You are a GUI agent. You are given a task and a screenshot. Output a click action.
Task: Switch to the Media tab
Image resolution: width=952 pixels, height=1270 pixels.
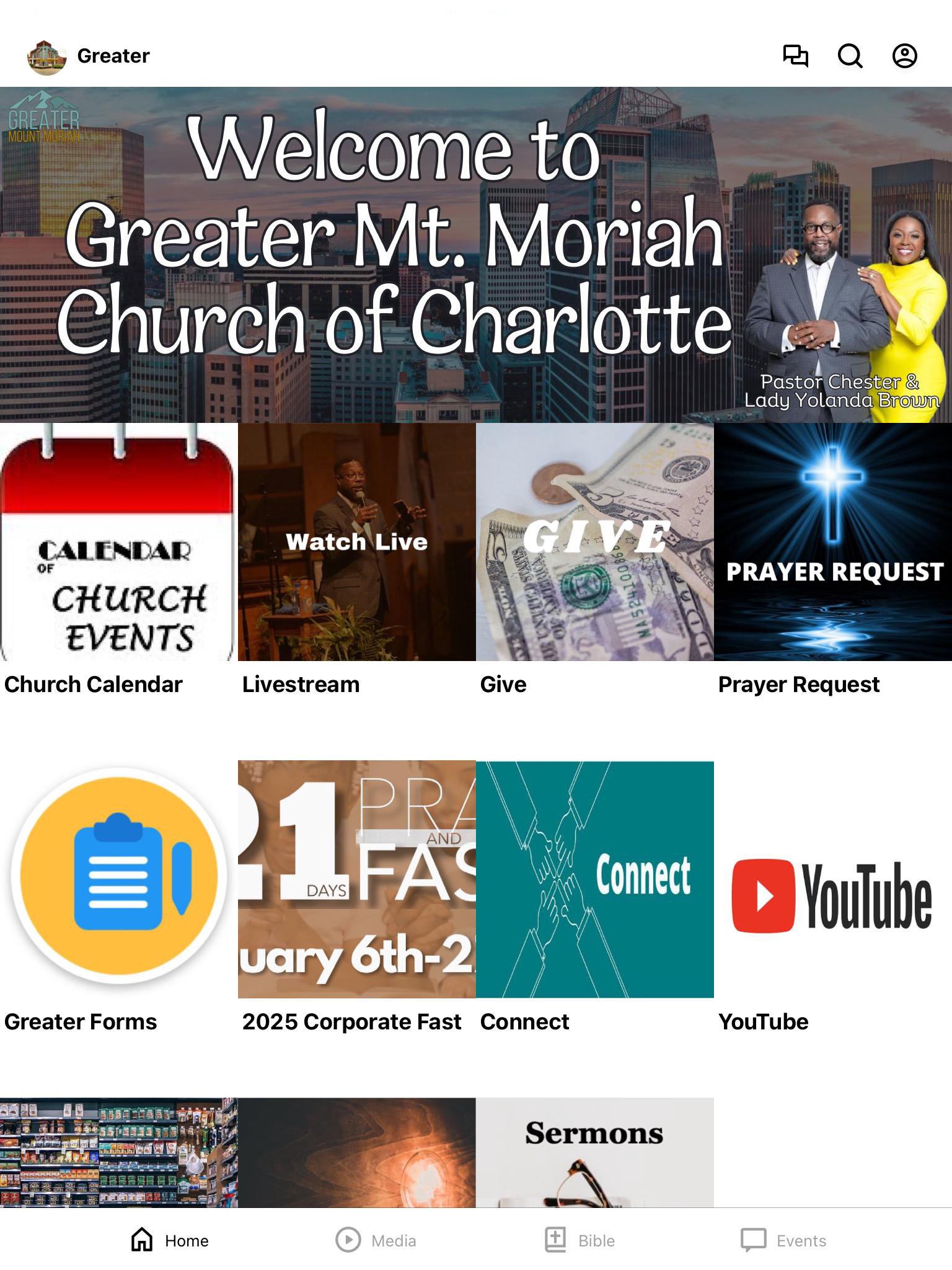(x=376, y=1240)
